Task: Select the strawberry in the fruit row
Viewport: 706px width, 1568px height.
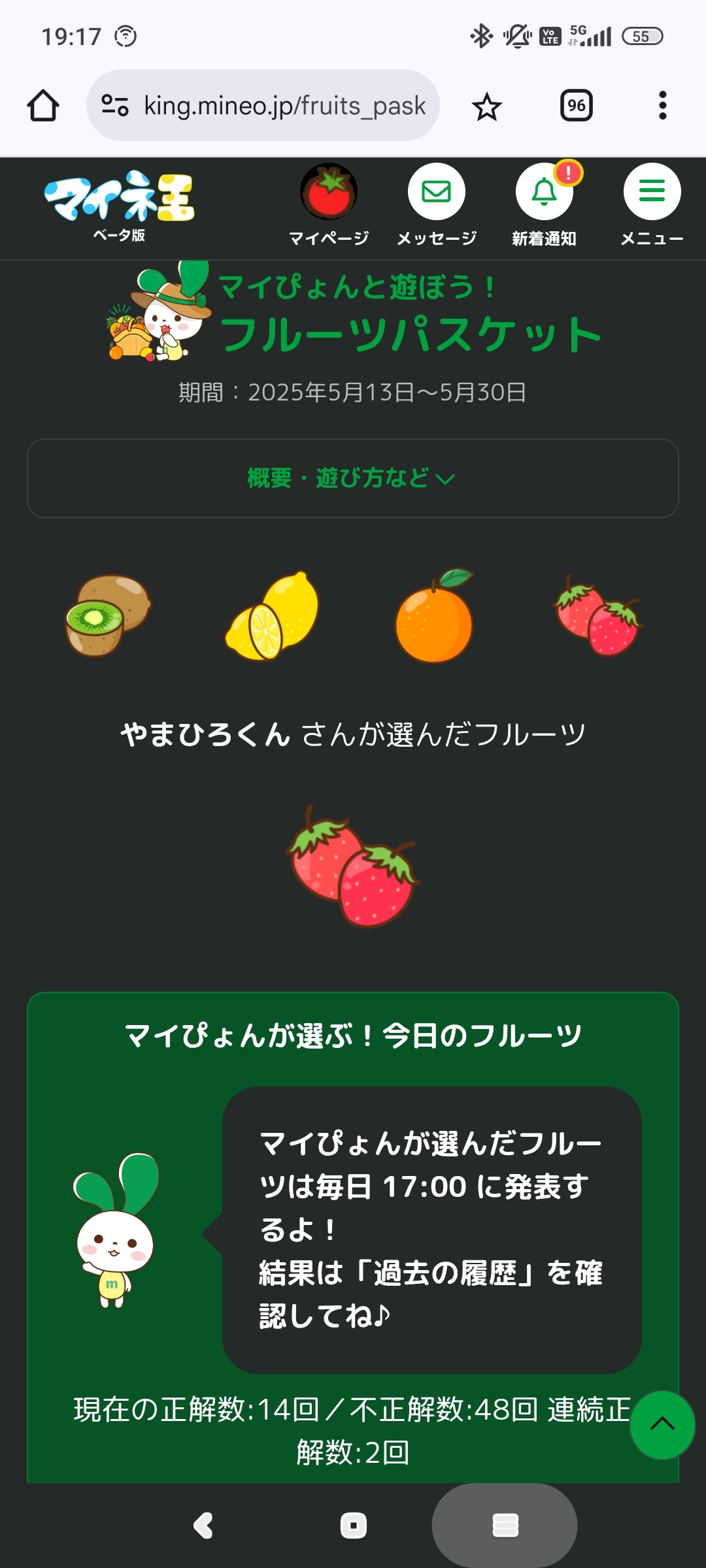Action: point(597,615)
